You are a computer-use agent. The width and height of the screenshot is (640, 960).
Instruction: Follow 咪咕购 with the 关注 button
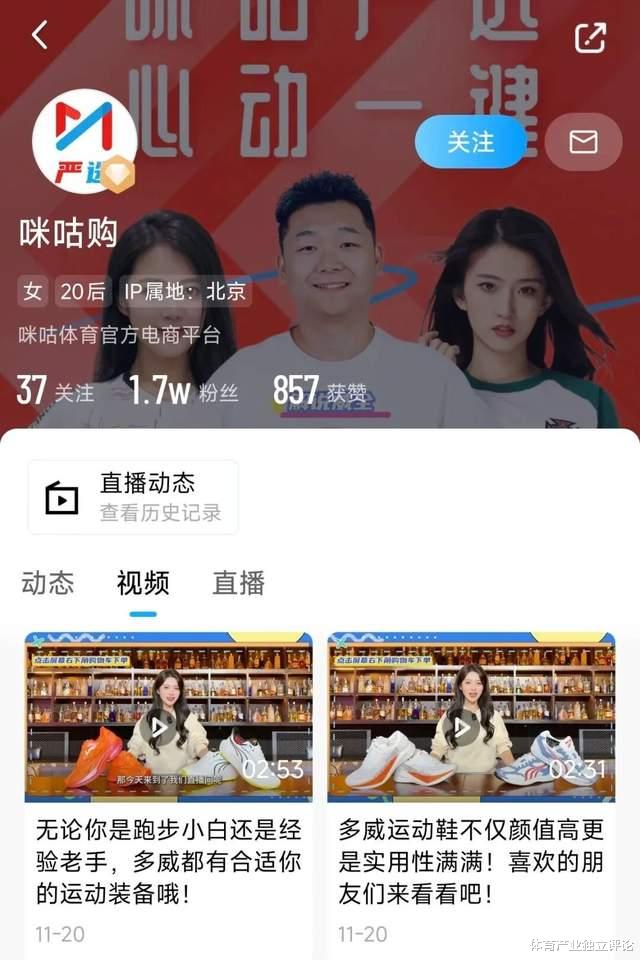pyautogui.click(x=470, y=141)
